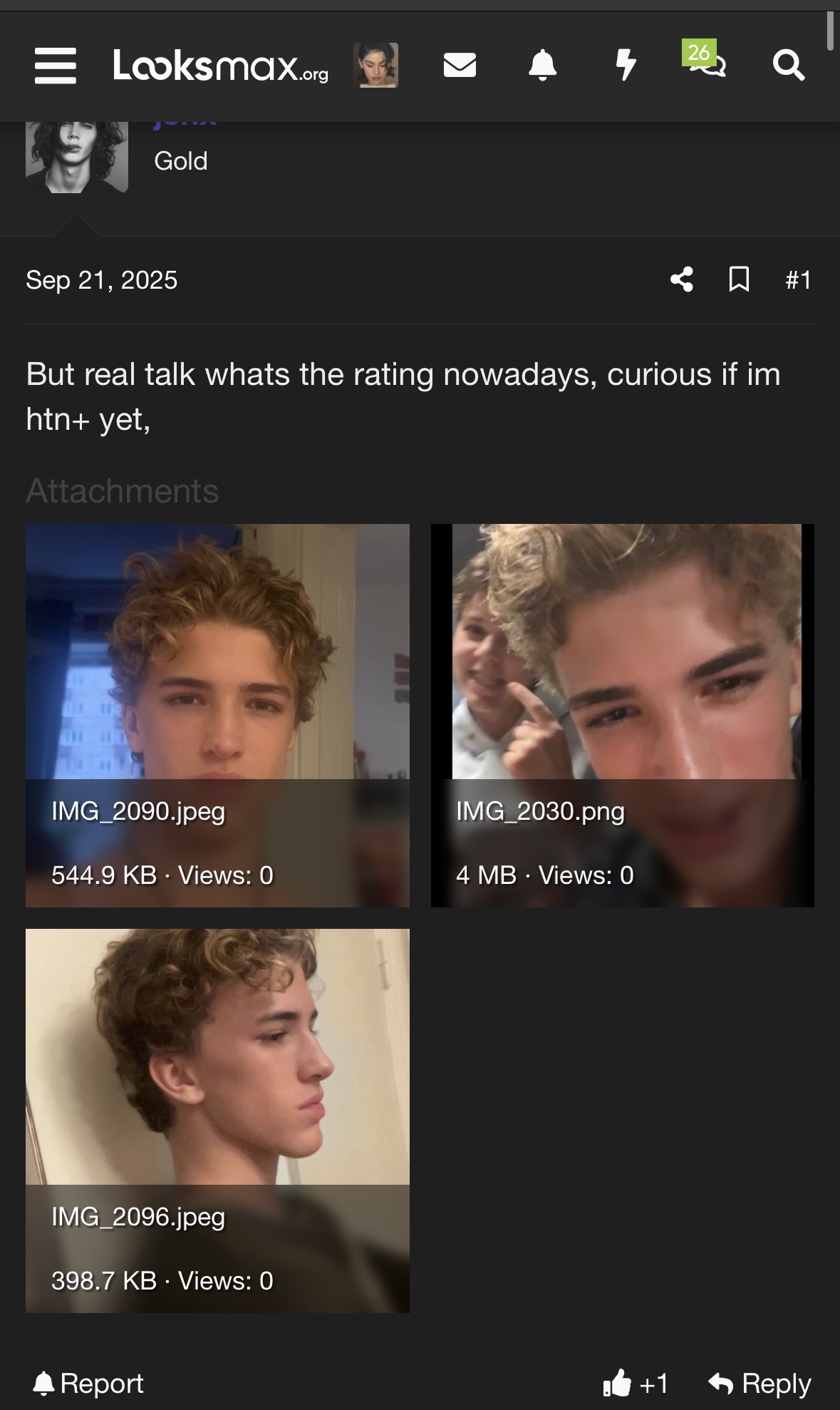Open the private messages inbox

(460, 66)
